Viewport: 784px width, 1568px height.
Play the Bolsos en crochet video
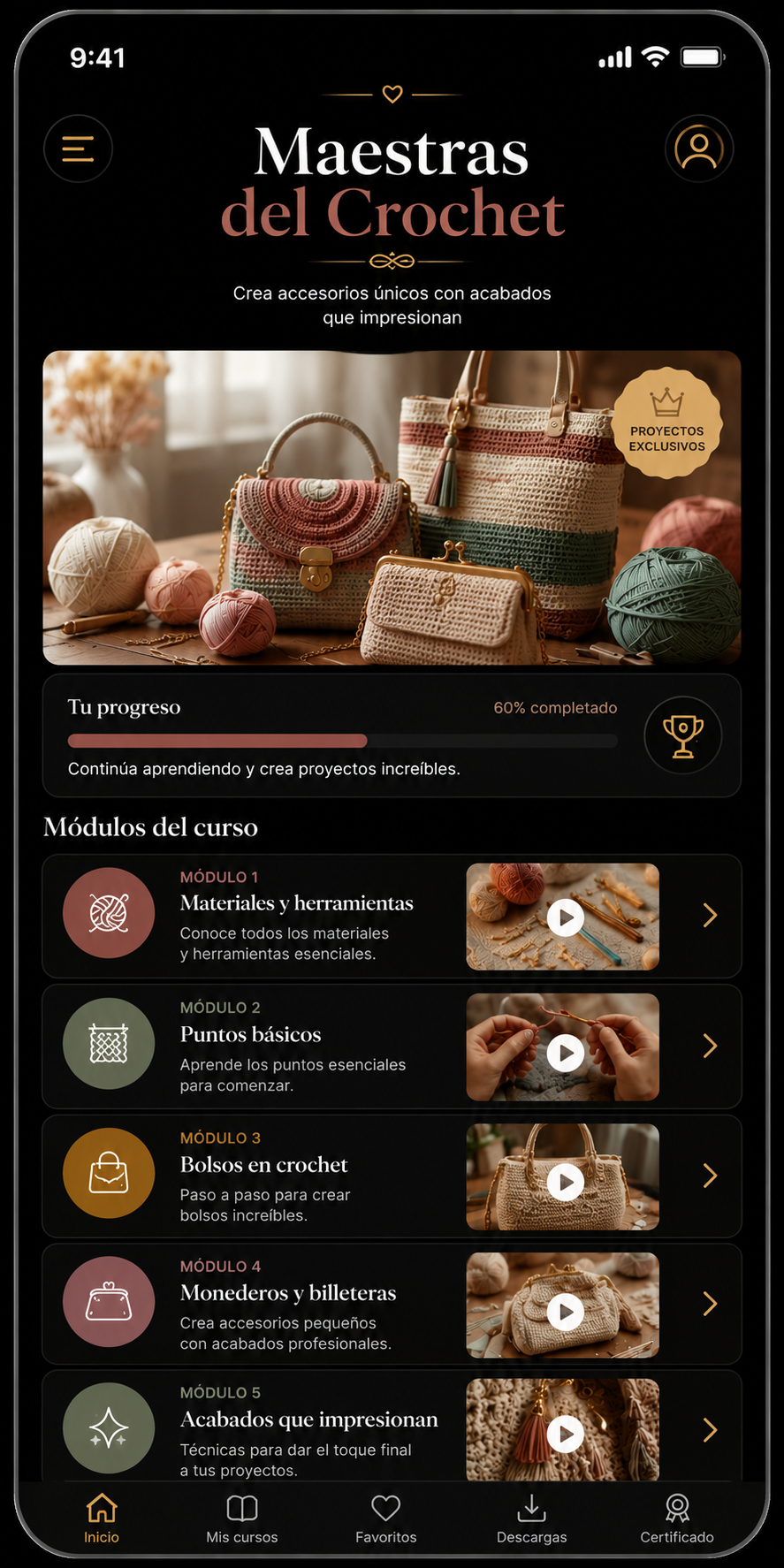tap(565, 1183)
